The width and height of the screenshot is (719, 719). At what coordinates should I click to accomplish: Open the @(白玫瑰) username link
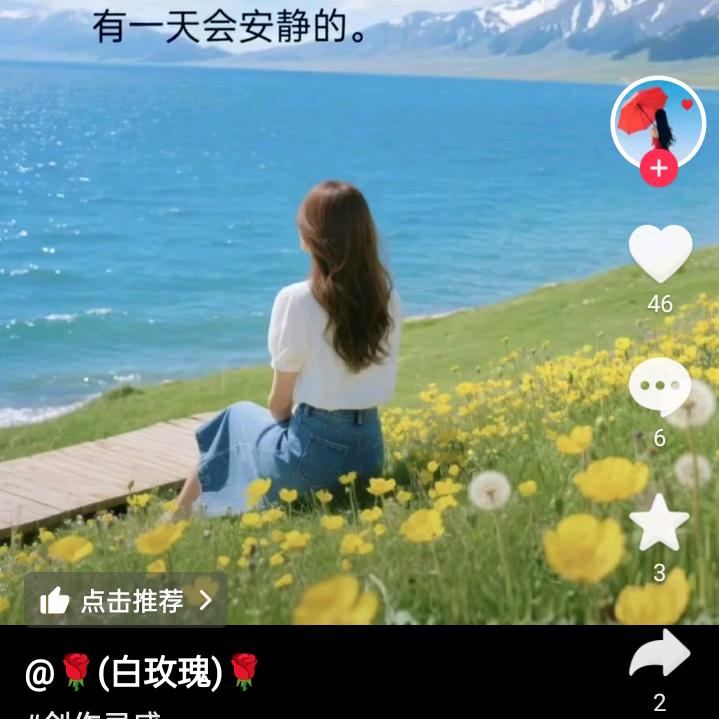(142, 673)
